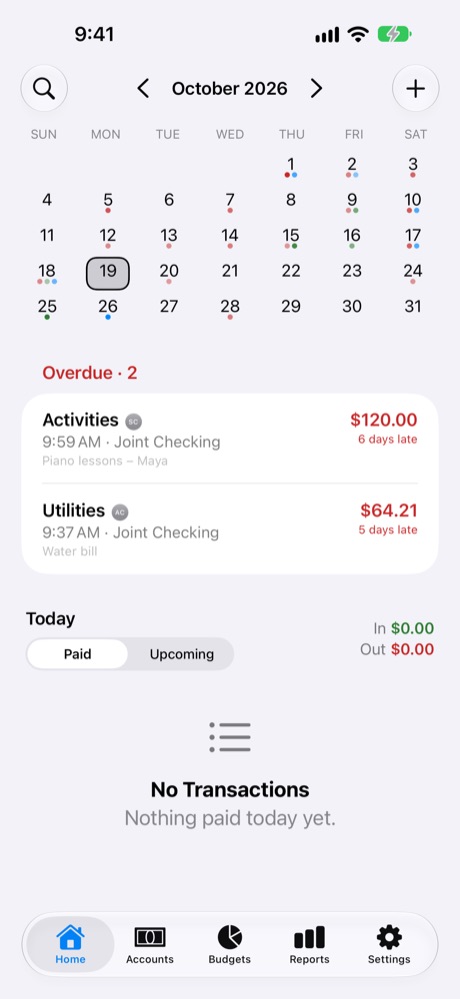Screen dimensions: 460x999
Task: View the Reports tab
Action: (x=310, y=945)
